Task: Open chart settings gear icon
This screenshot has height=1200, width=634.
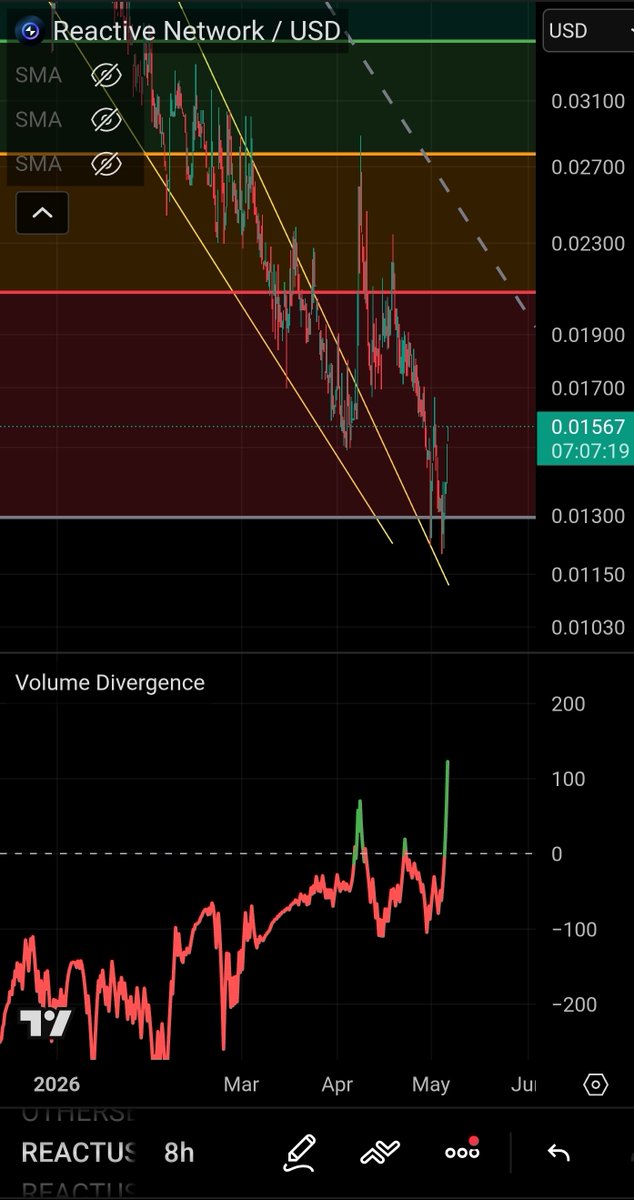Action: (x=595, y=1084)
